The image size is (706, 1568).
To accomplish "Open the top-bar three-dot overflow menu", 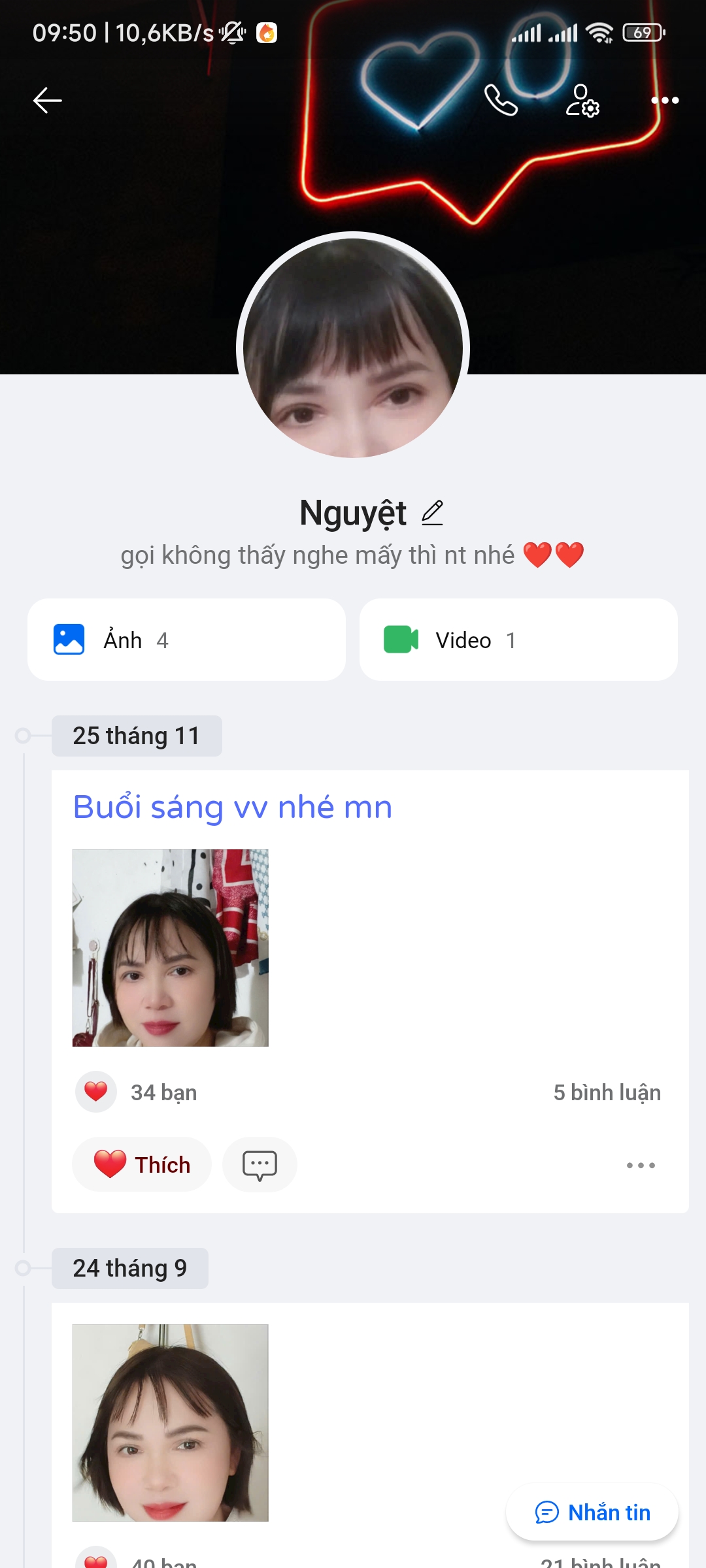I will point(665,101).
